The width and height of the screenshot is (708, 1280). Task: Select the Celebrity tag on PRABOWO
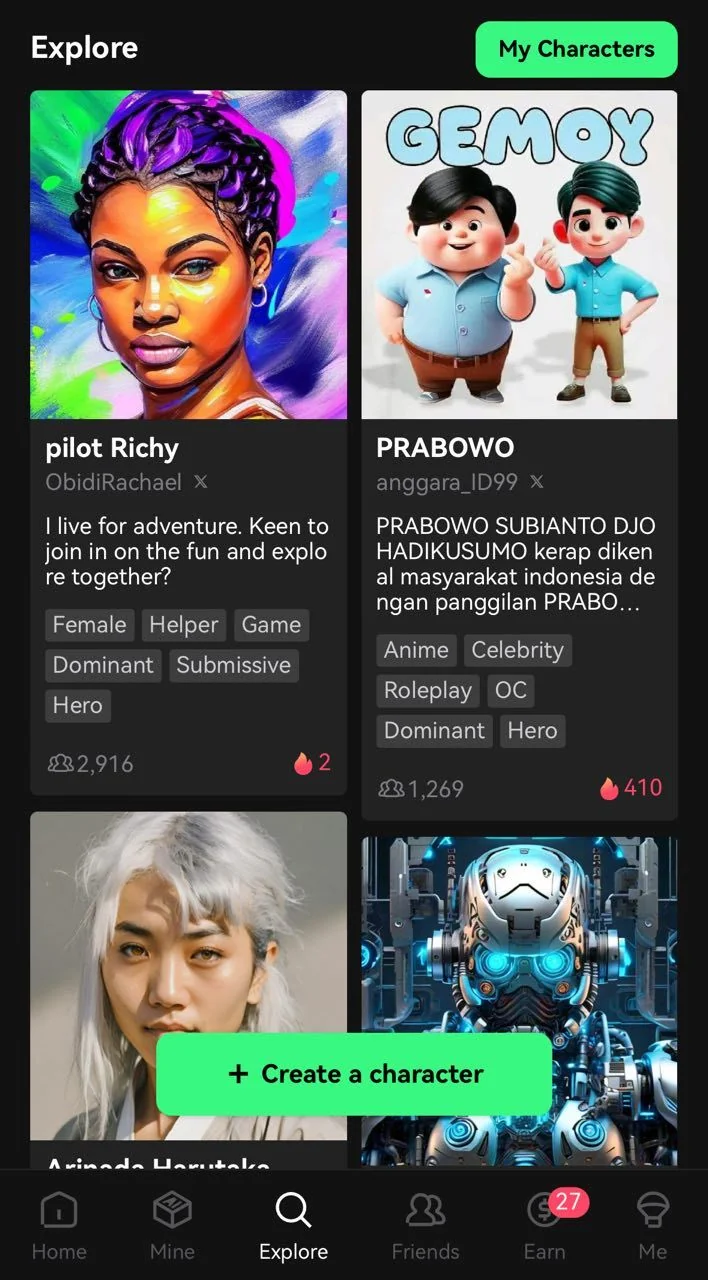[518, 650]
